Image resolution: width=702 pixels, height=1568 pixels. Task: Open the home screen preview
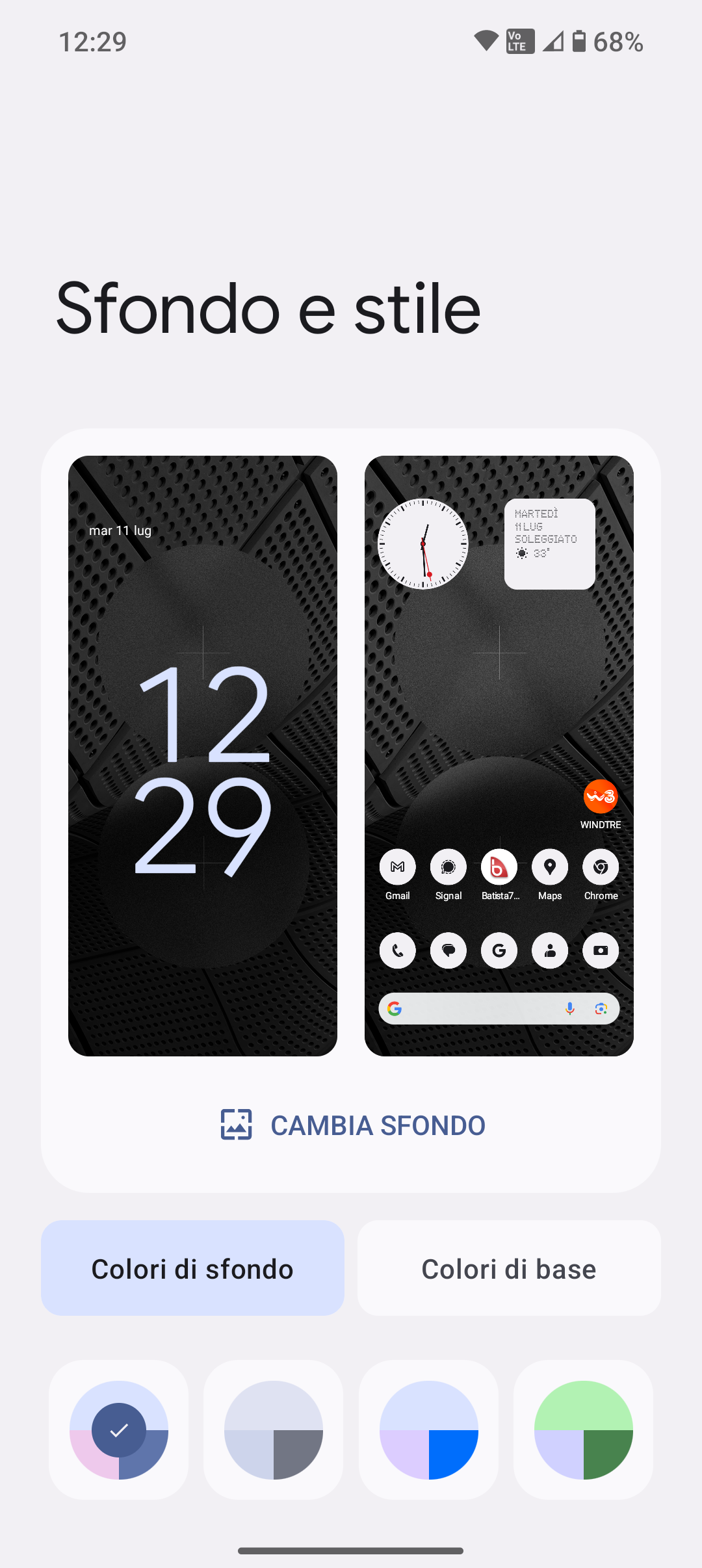(499, 755)
